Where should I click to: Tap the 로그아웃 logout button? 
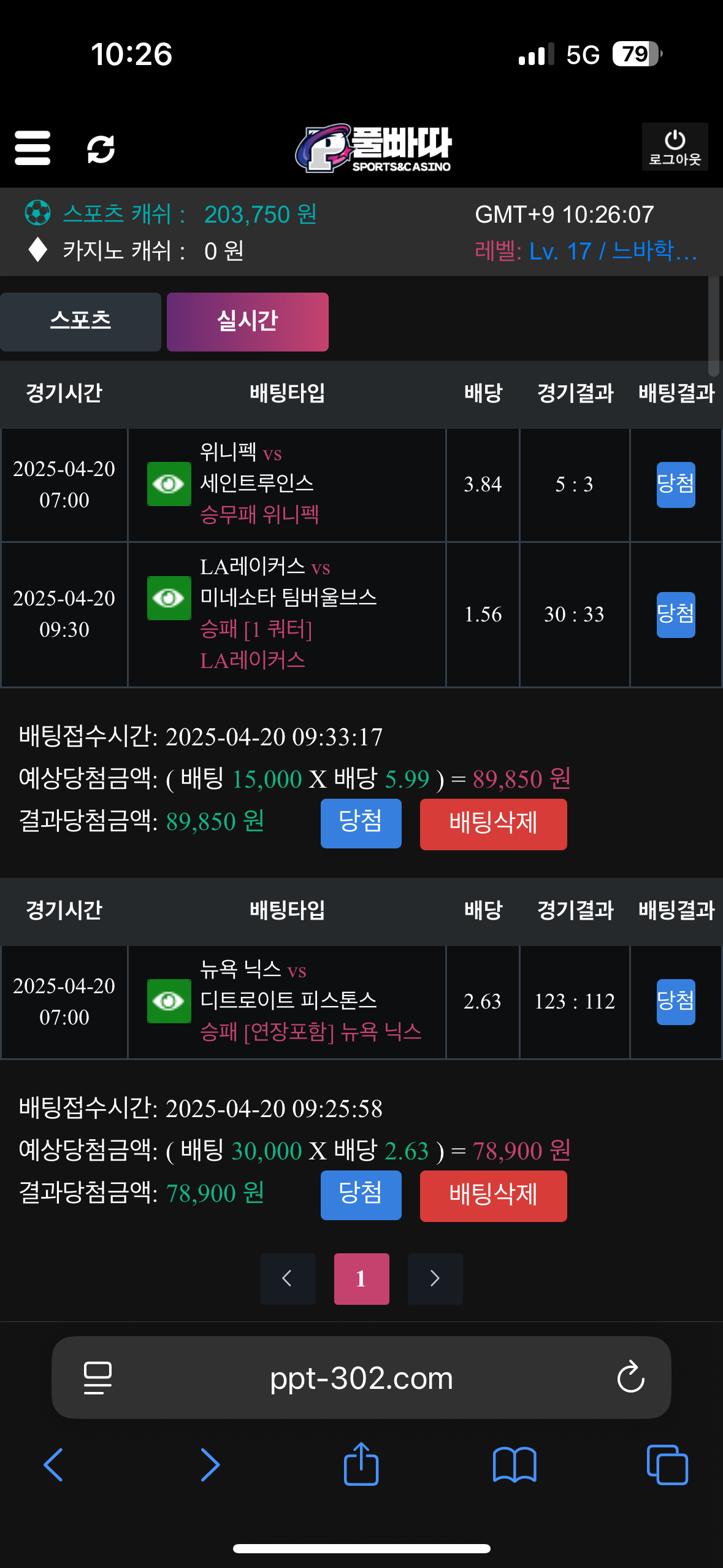tap(675, 147)
